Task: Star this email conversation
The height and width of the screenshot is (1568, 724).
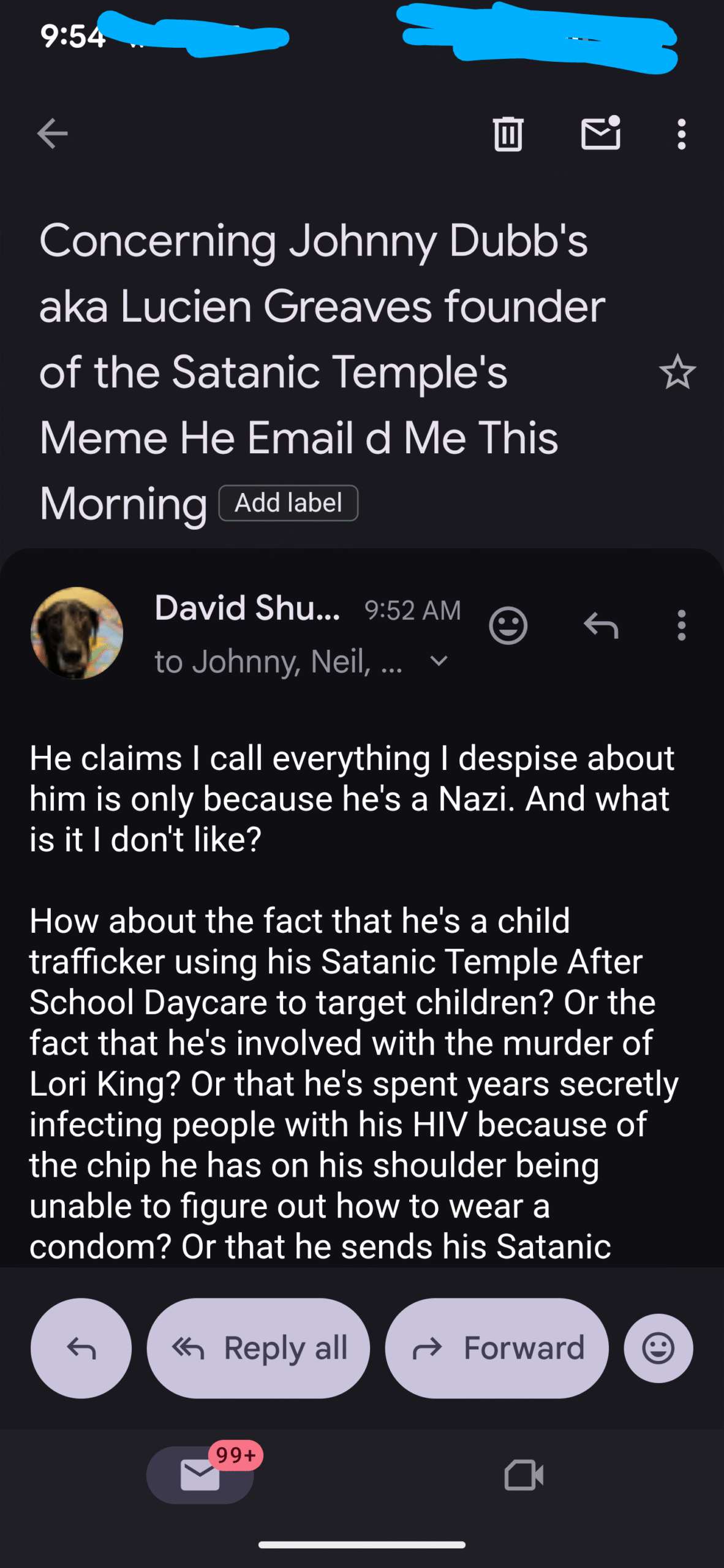Action: coord(677,372)
